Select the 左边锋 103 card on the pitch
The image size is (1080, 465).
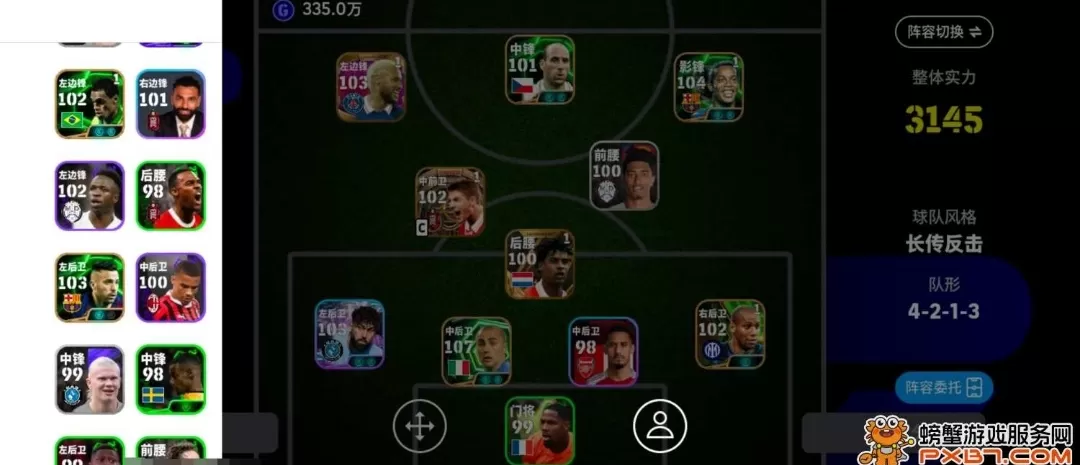tap(371, 87)
